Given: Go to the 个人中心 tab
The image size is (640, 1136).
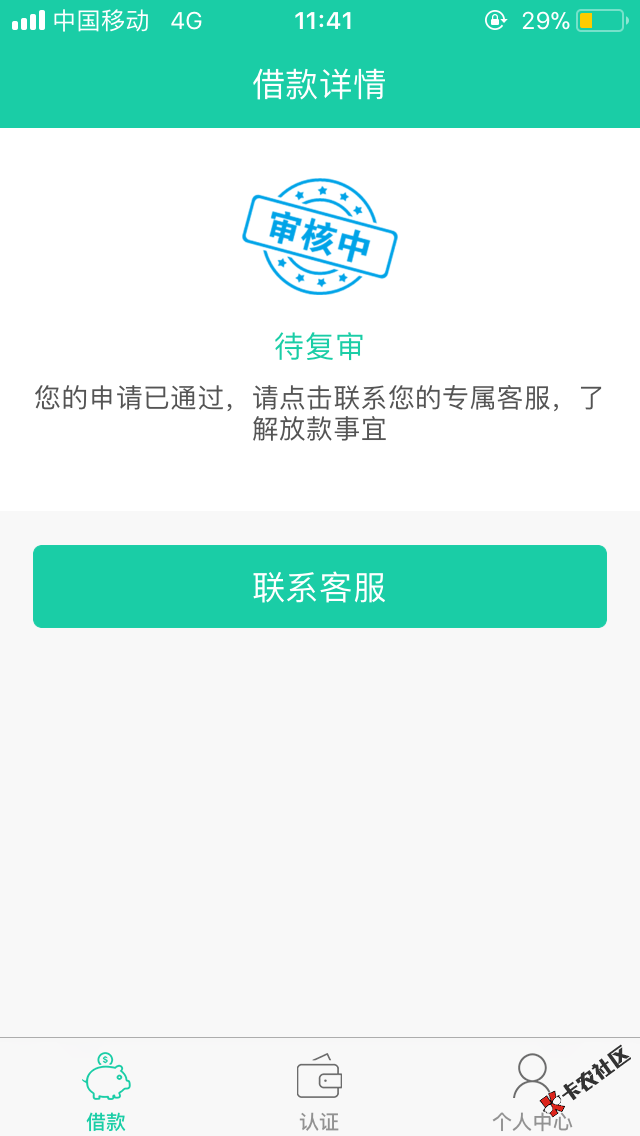Looking at the screenshot, I should click(x=532, y=1089).
